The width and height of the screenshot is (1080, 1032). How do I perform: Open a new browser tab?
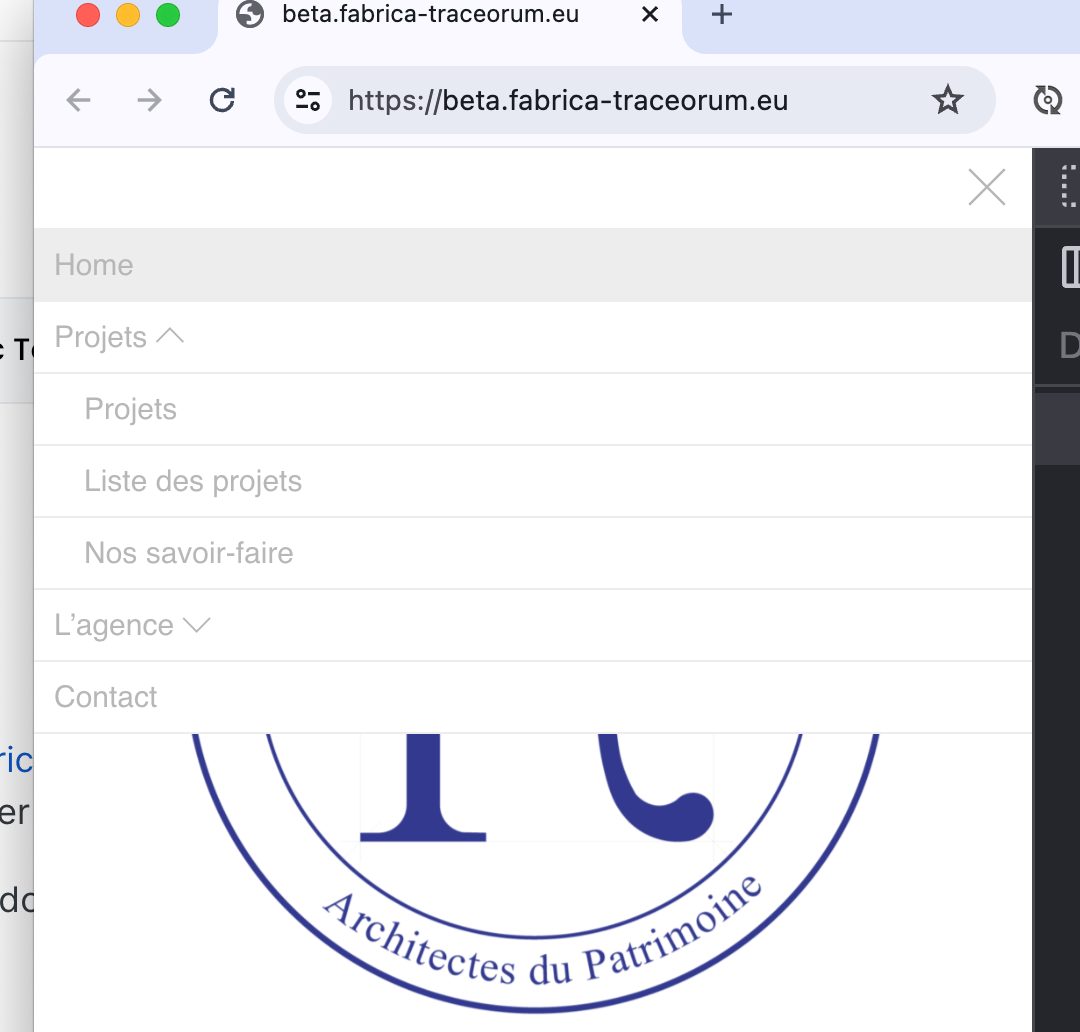pos(721,15)
